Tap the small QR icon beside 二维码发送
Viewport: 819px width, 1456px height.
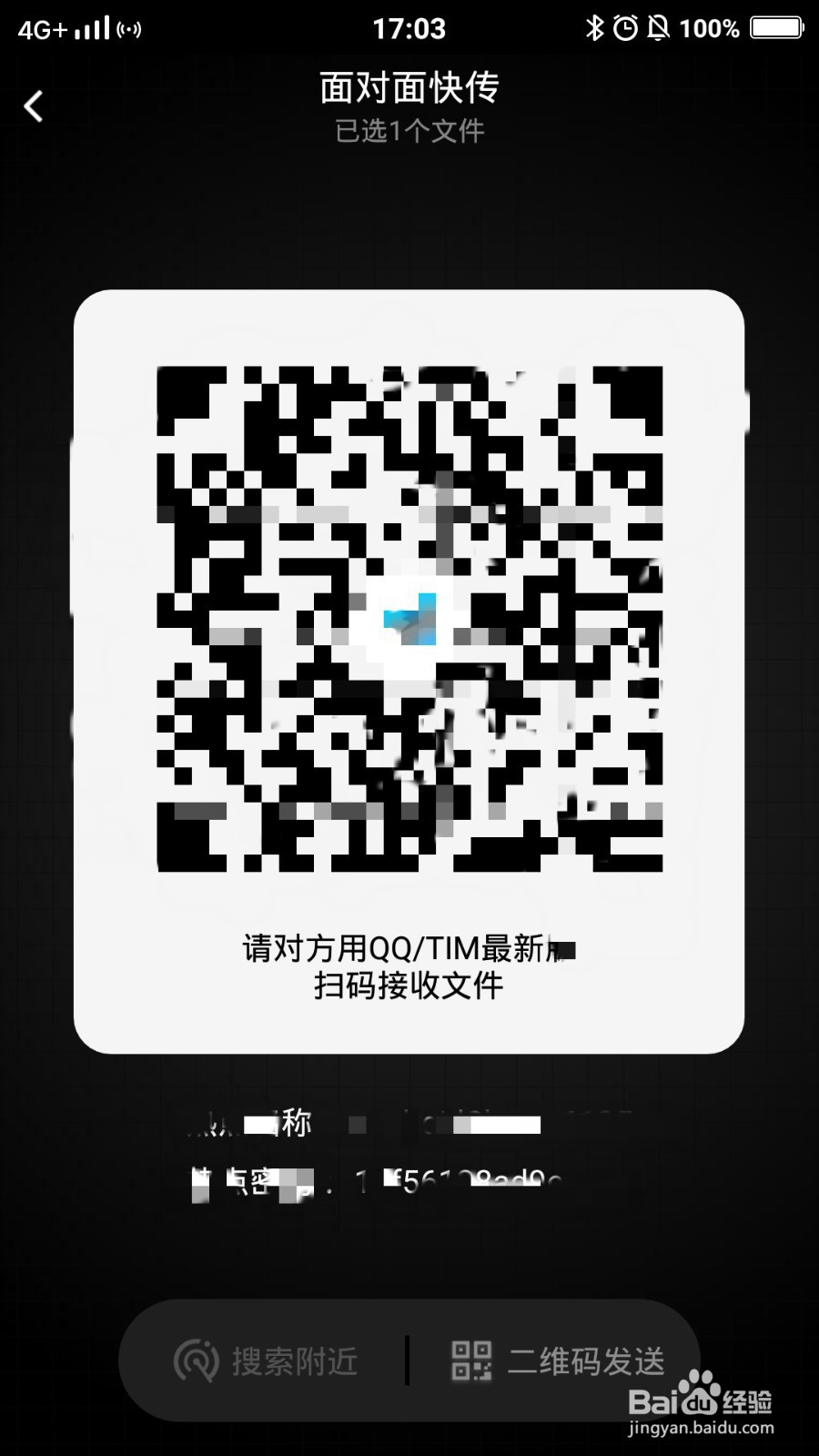click(471, 1360)
